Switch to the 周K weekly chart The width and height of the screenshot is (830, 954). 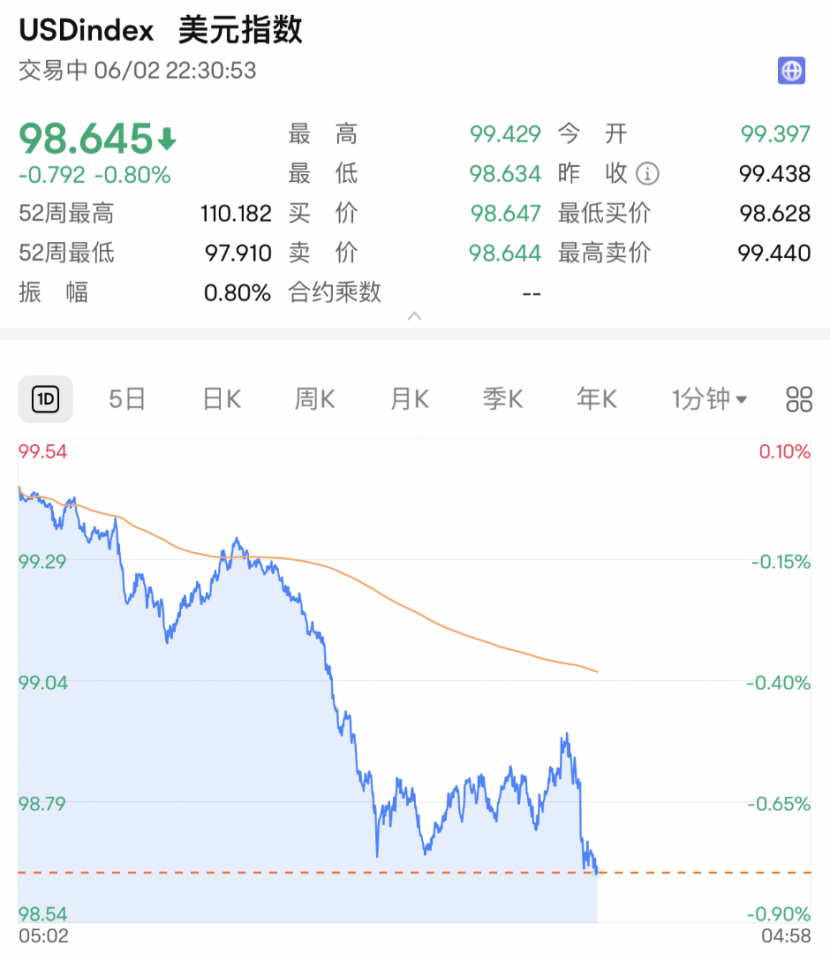pyautogui.click(x=314, y=400)
